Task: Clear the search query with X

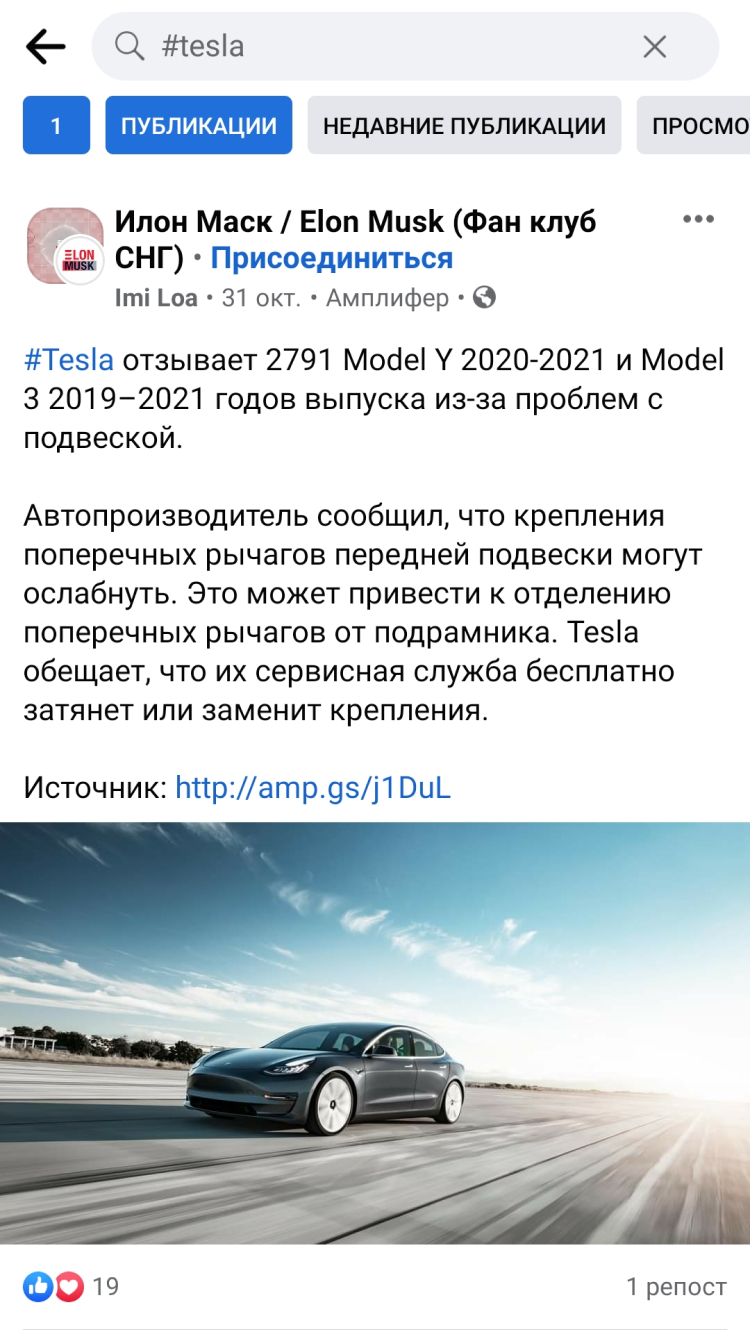Action: [x=654, y=46]
